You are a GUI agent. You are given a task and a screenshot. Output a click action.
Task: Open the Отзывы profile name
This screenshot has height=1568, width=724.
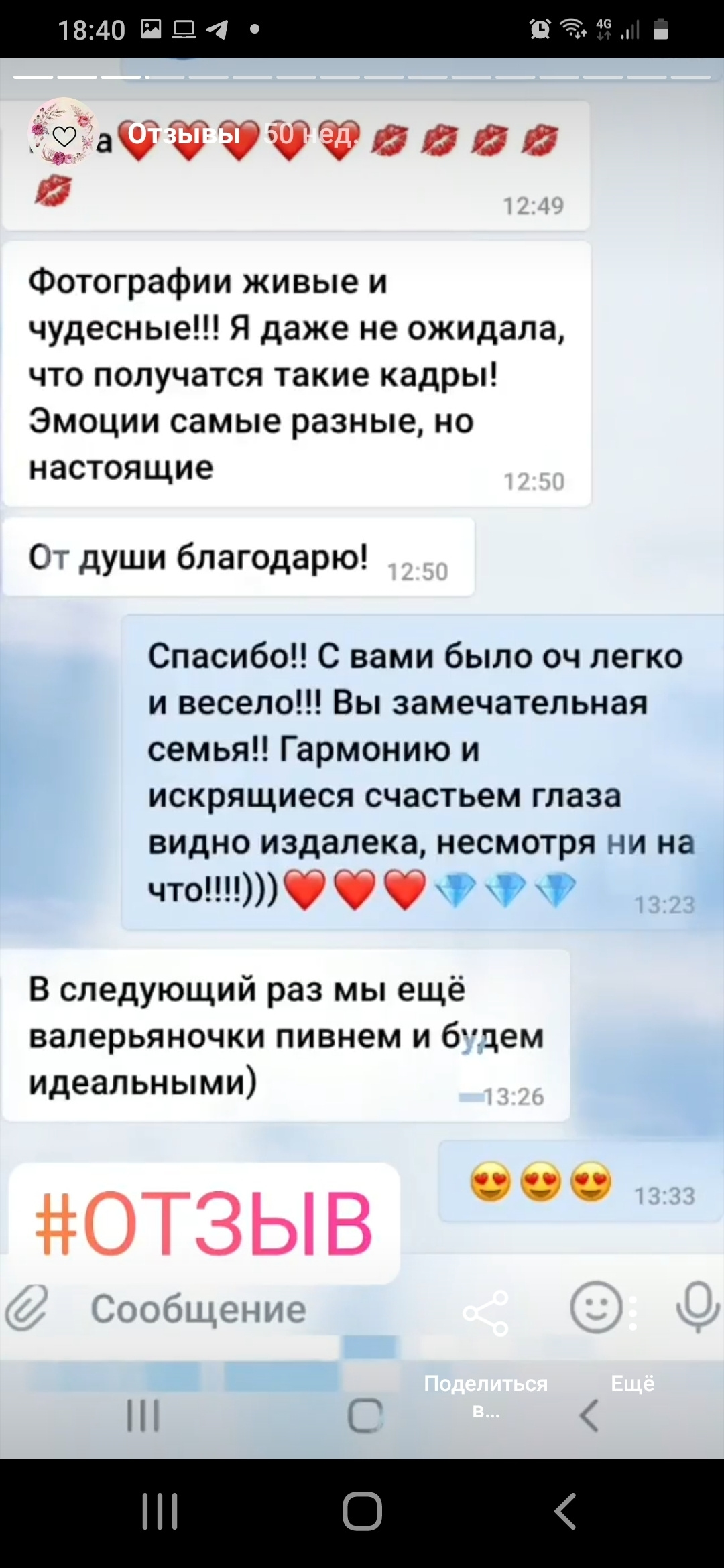[x=182, y=135]
